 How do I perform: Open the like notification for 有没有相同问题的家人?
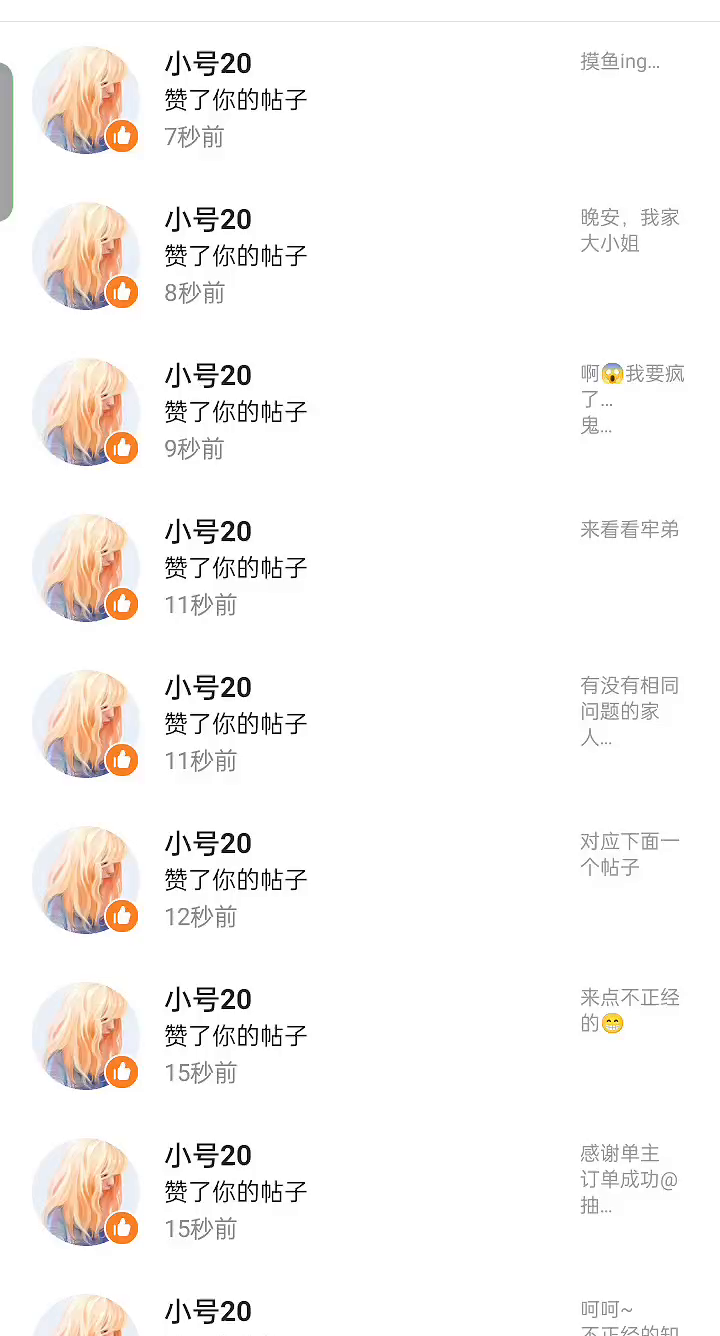[x=360, y=724]
